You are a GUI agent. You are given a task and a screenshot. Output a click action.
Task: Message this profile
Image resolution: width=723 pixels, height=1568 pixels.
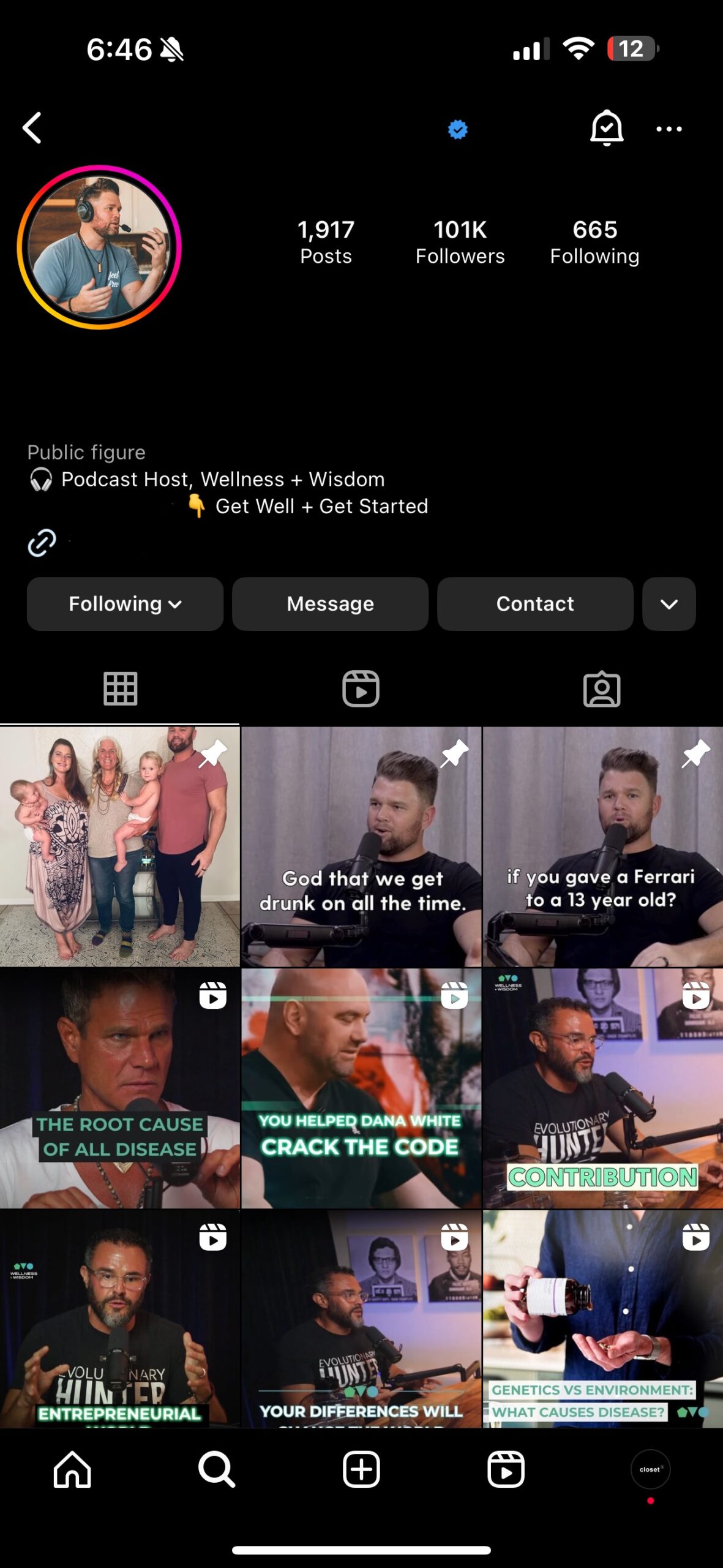point(330,604)
